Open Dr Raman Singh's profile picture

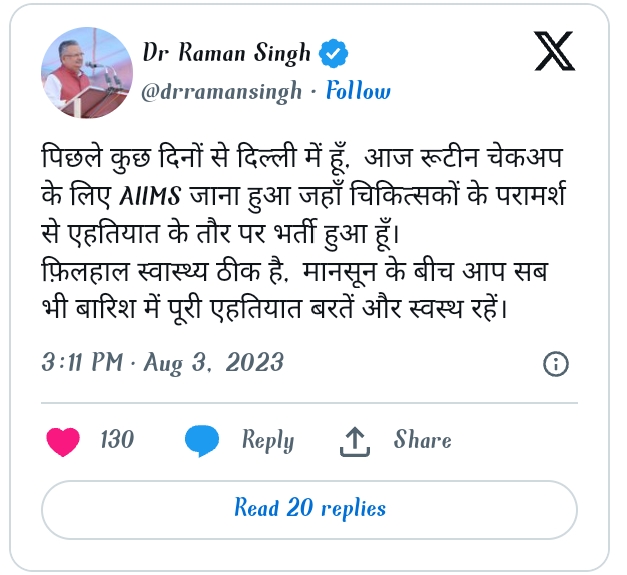(x=87, y=72)
